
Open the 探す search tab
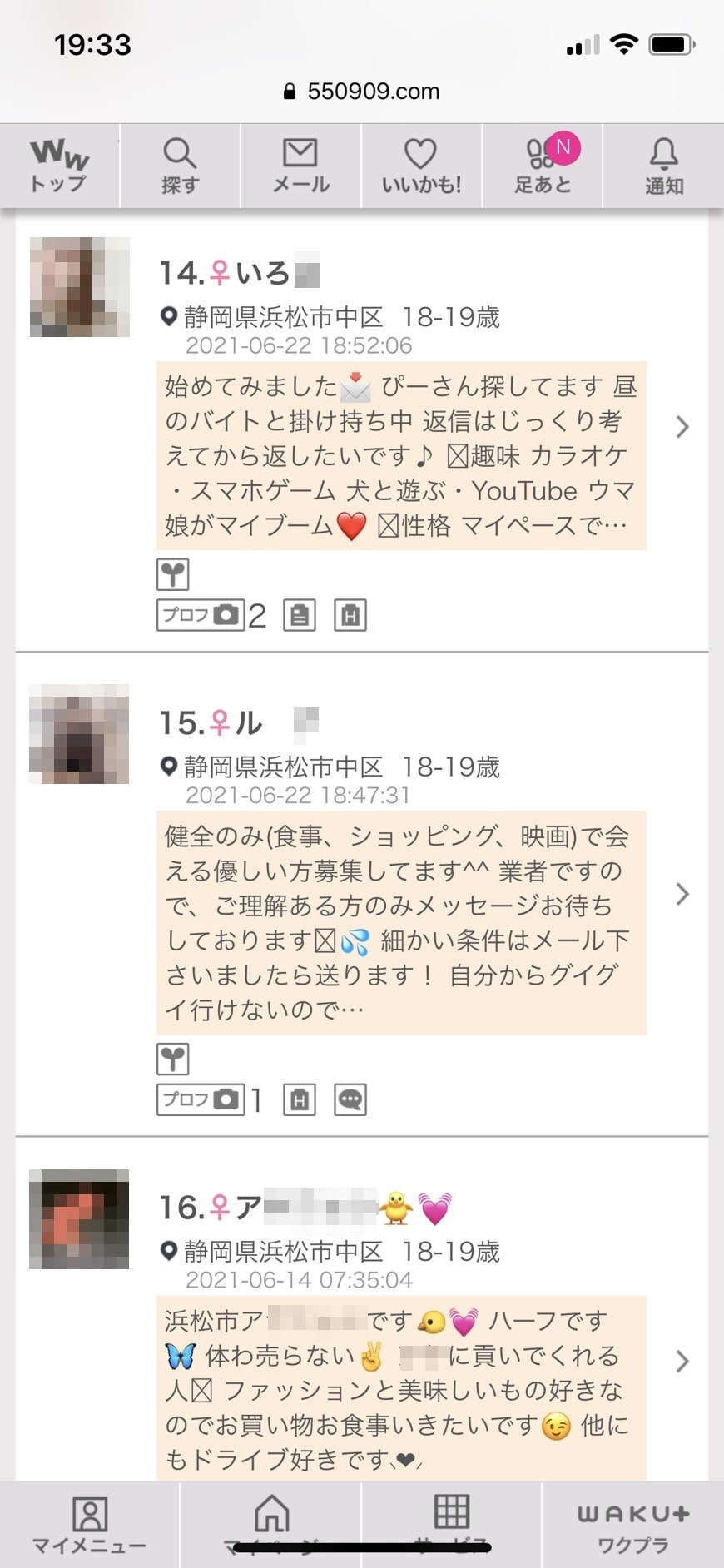point(180,166)
